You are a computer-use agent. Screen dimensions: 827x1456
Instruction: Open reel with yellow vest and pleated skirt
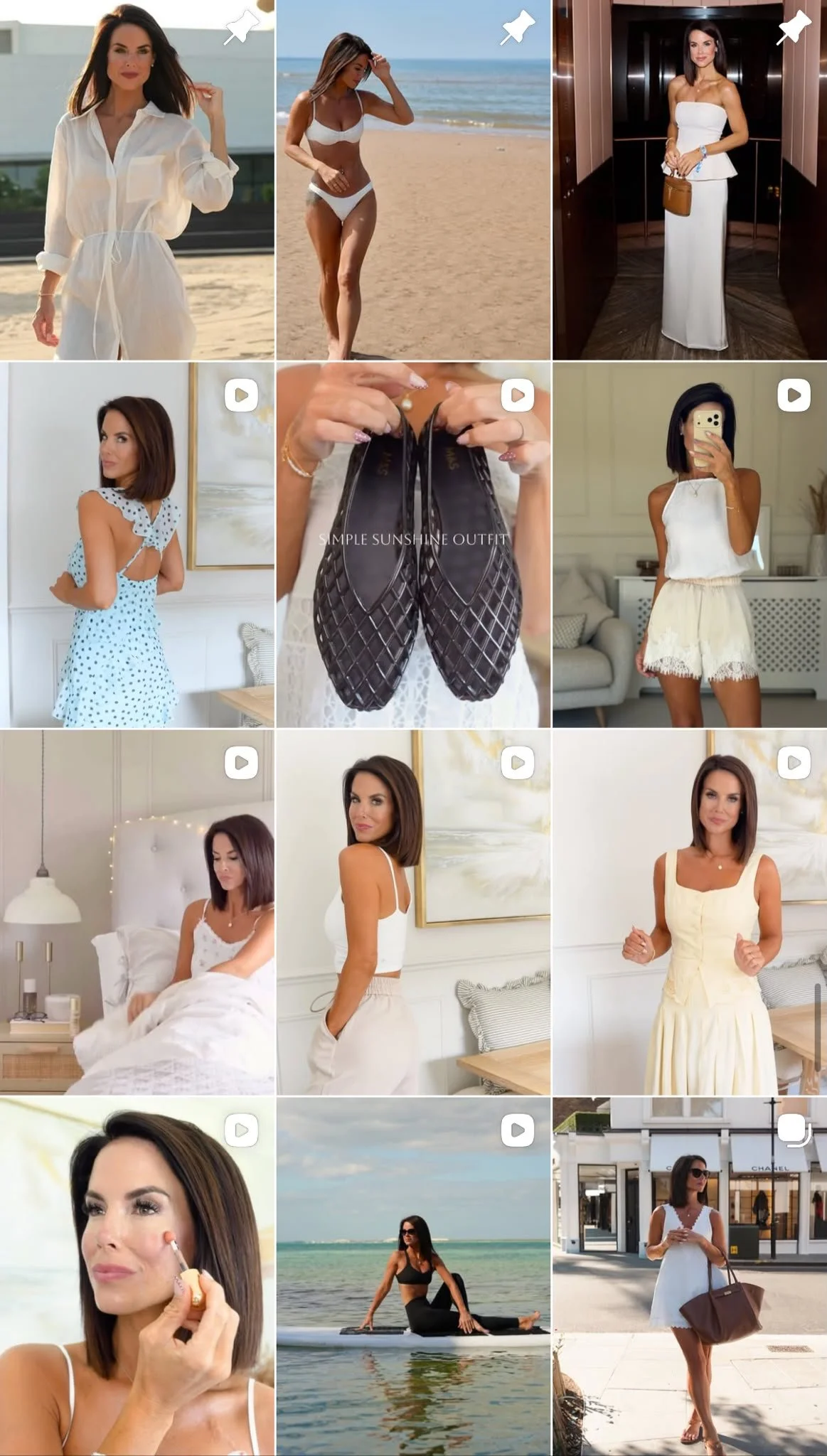pyautogui.click(x=690, y=912)
